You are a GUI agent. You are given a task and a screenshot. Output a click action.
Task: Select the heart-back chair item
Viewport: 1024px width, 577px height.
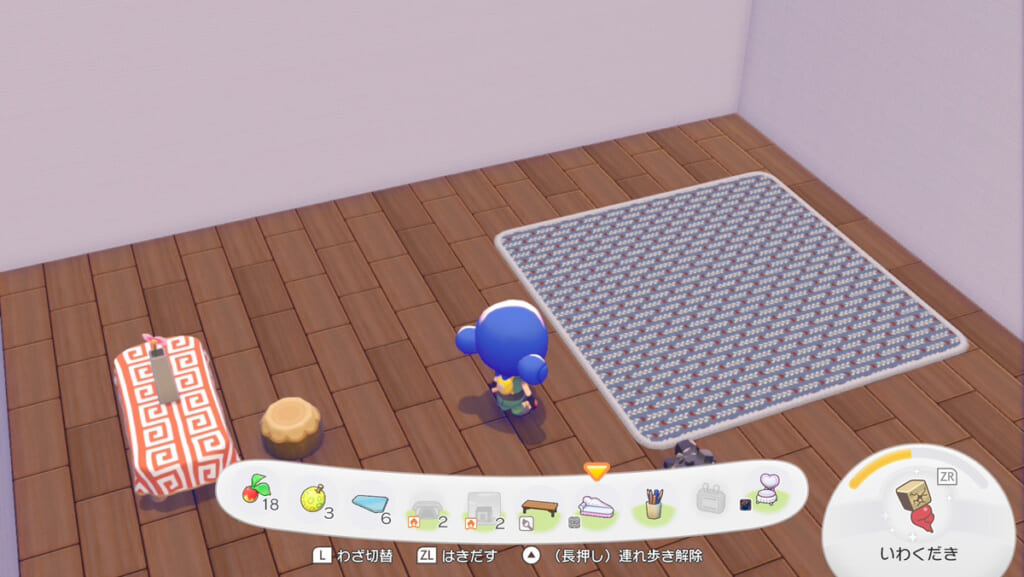[x=766, y=490]
